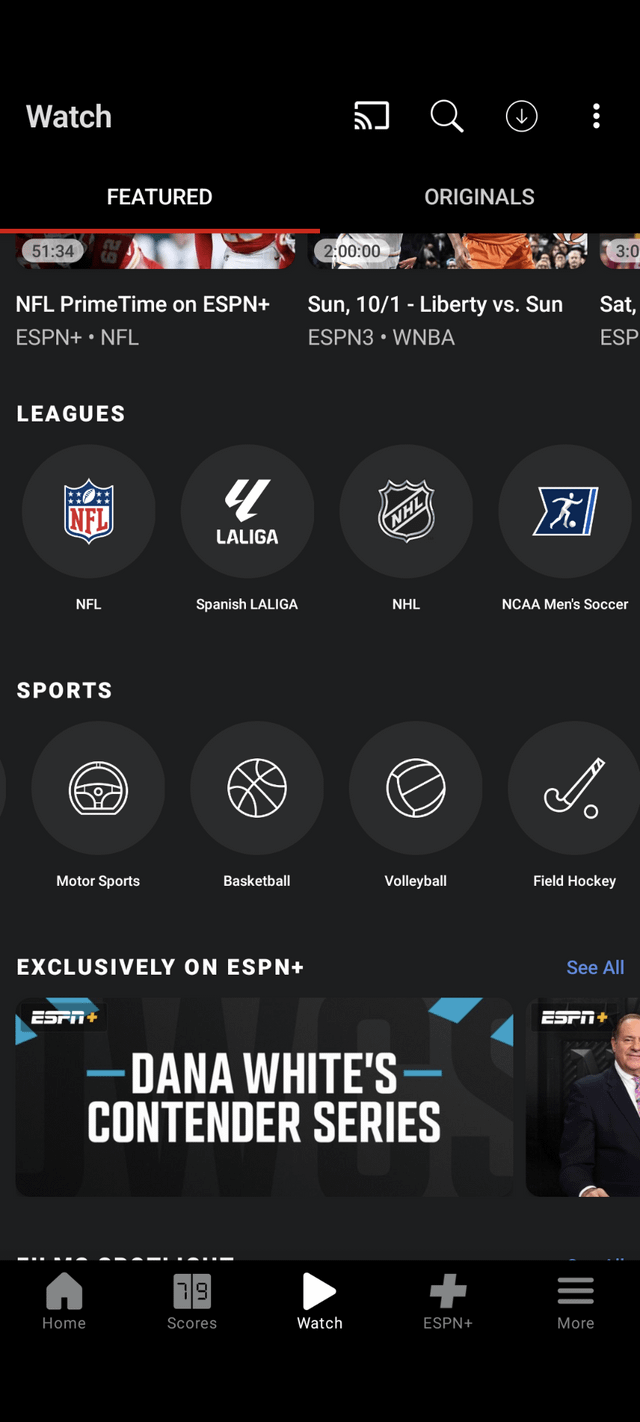Select the Featured tab
The image size is (640, 1422).
tap(160, 197)
